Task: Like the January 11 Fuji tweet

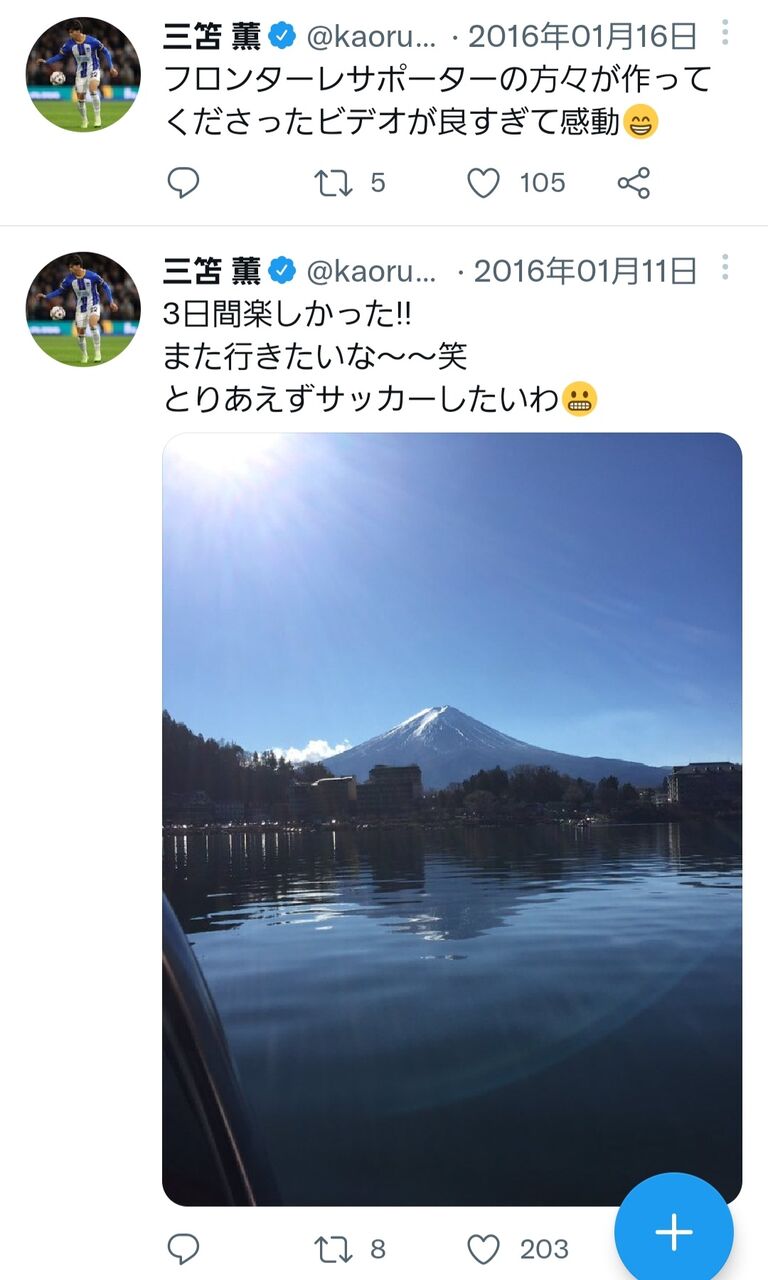Action: 484,1248
